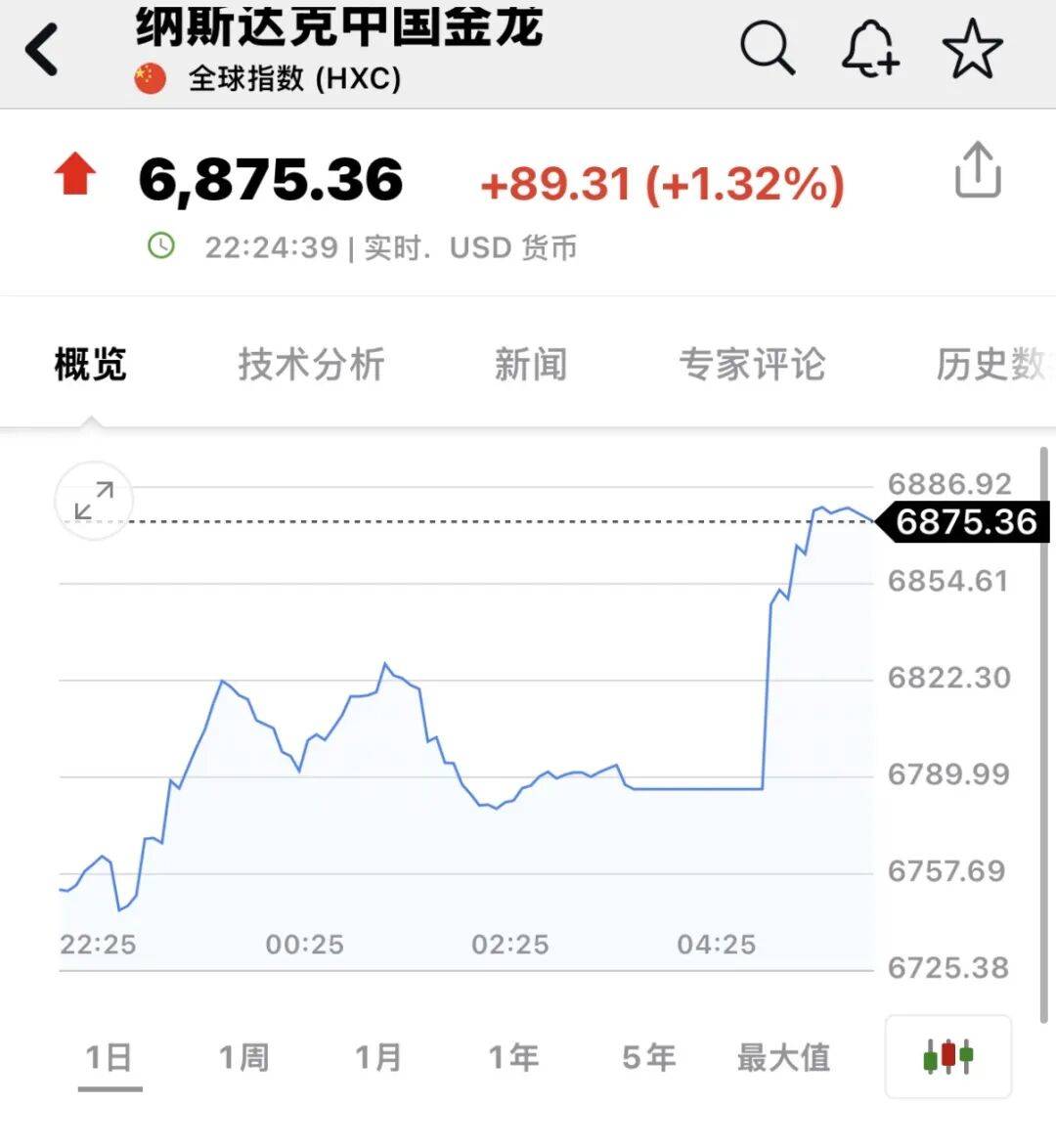This screenshot has width=1056, height=1148.
Task: Select the 最大值 chart range
Action: tap(783, 1057)
